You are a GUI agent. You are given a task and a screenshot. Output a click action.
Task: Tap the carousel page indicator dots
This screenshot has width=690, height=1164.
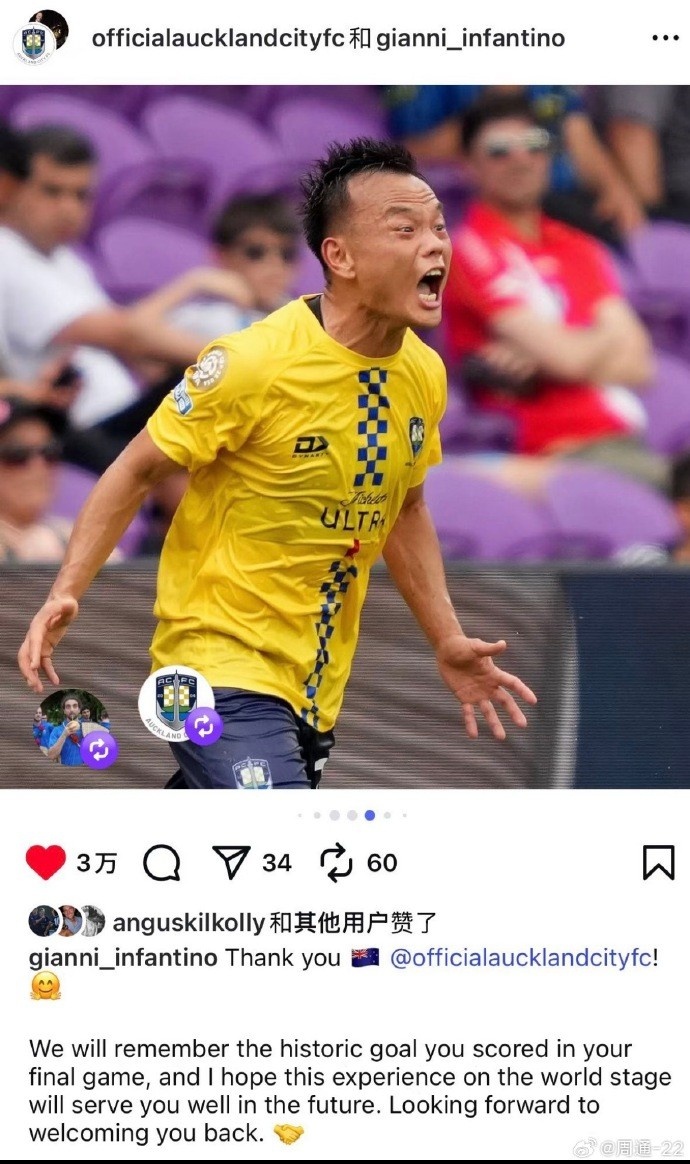[x=351, y=815]
